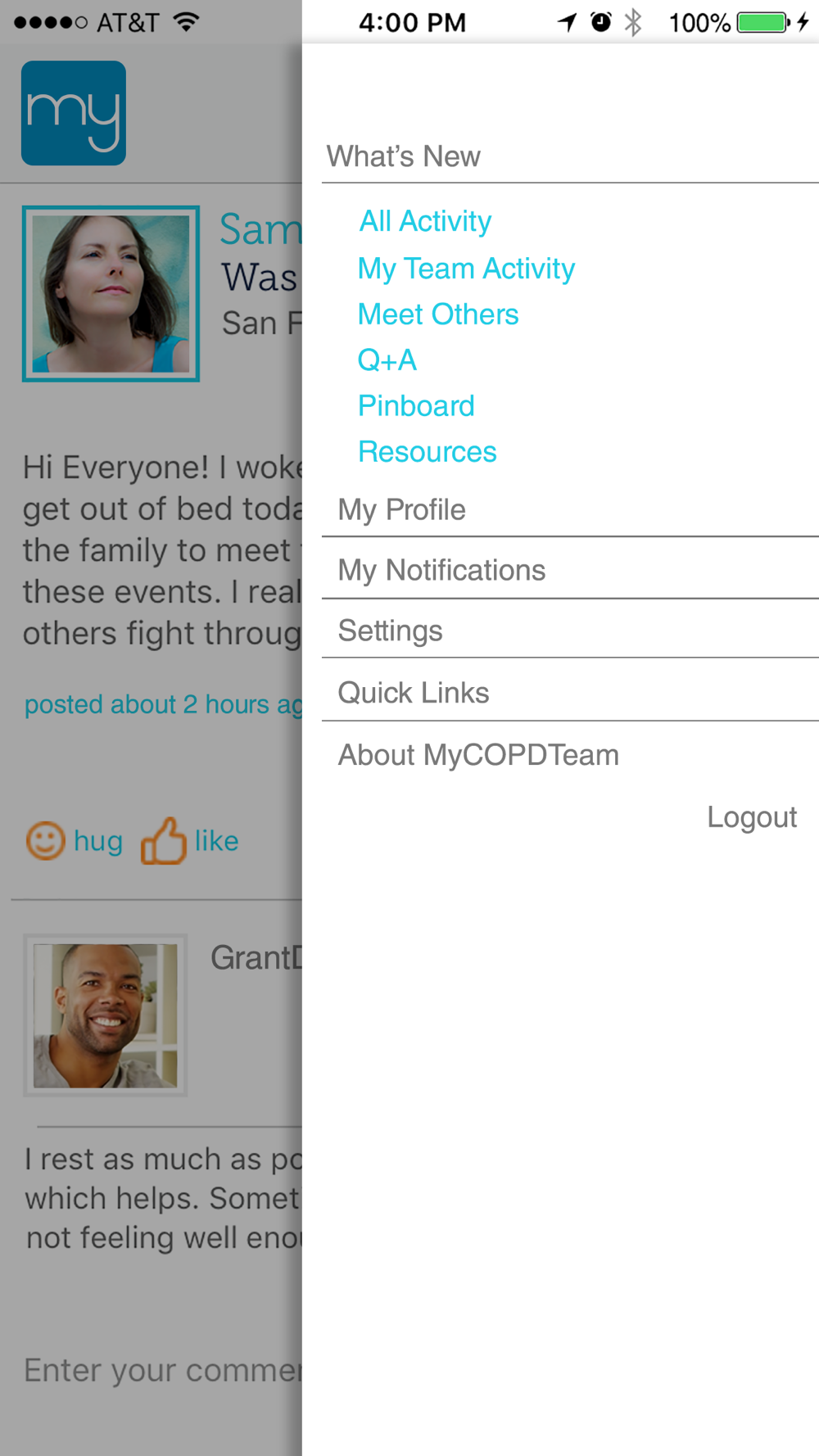Send a hug on Sam's post
Viewport: 819px width, 1456px height.
click(75, 841)
